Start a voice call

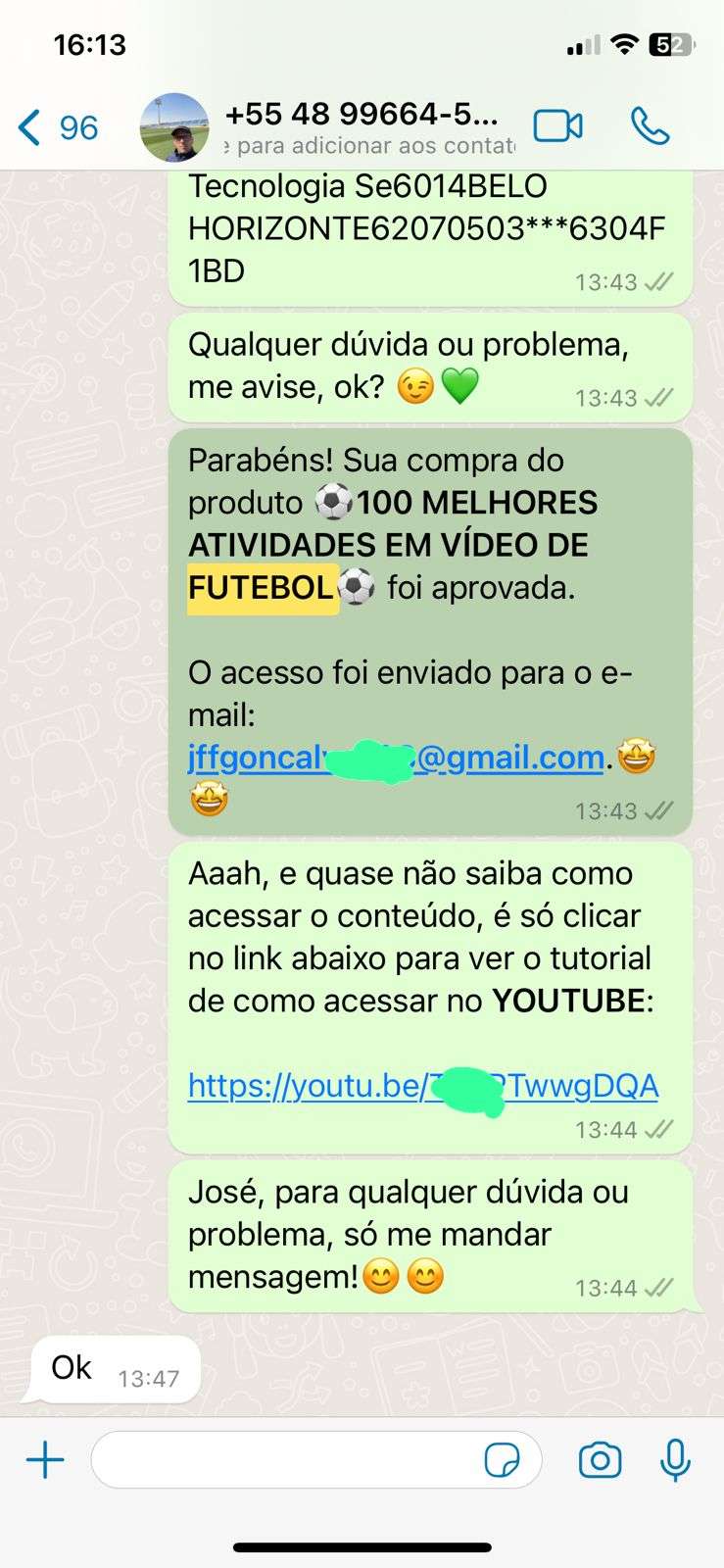(650, 126)
